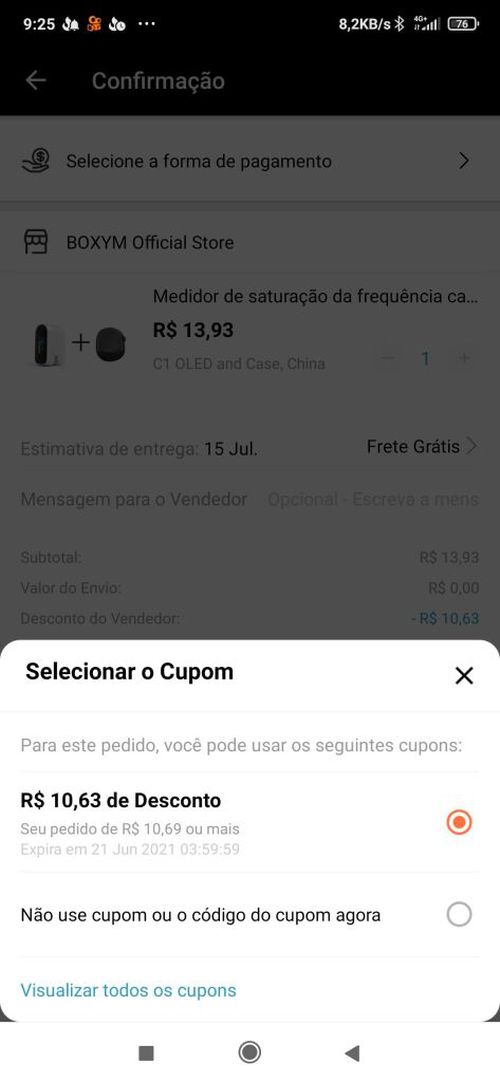Open recent apps

click(x=146, y=1052)
